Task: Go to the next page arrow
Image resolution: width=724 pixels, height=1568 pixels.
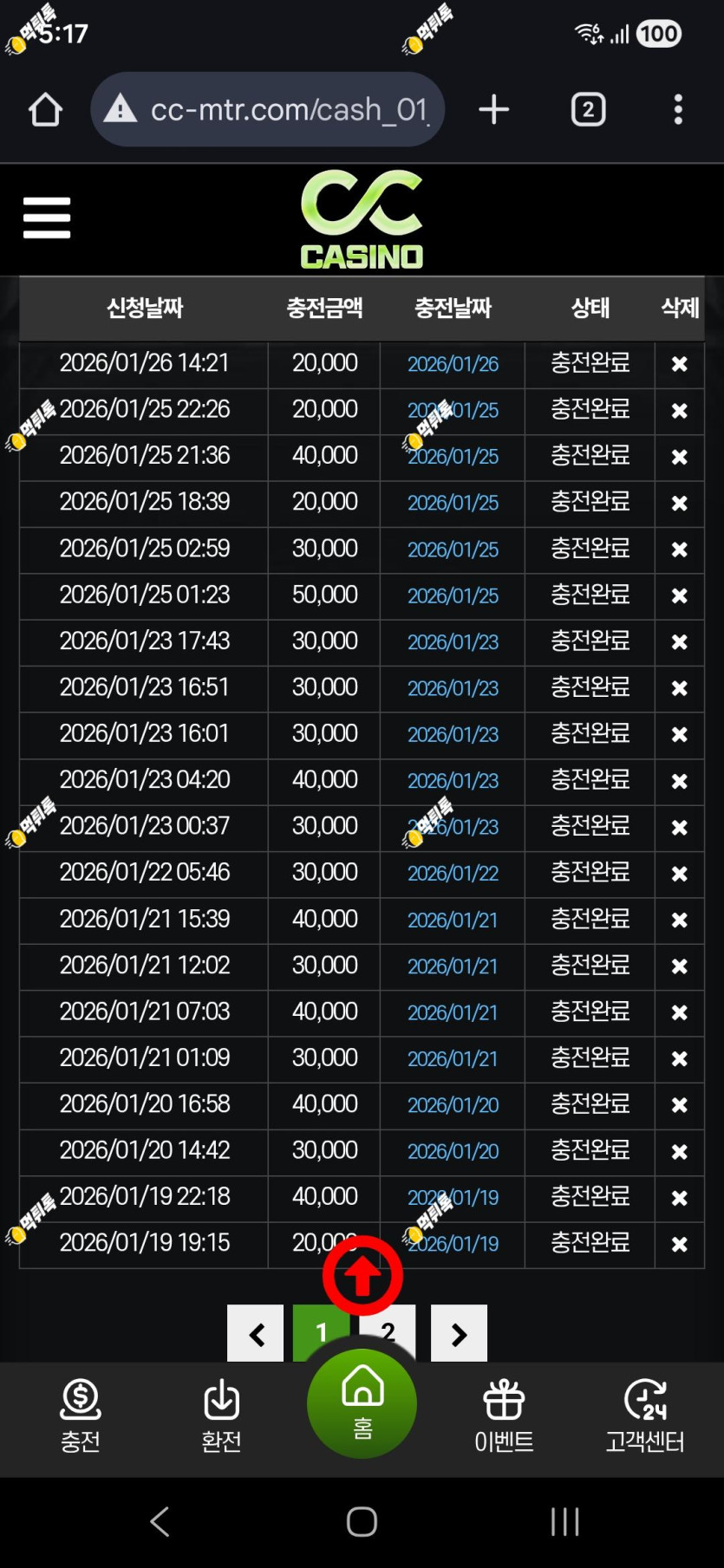Action: 459,1333
